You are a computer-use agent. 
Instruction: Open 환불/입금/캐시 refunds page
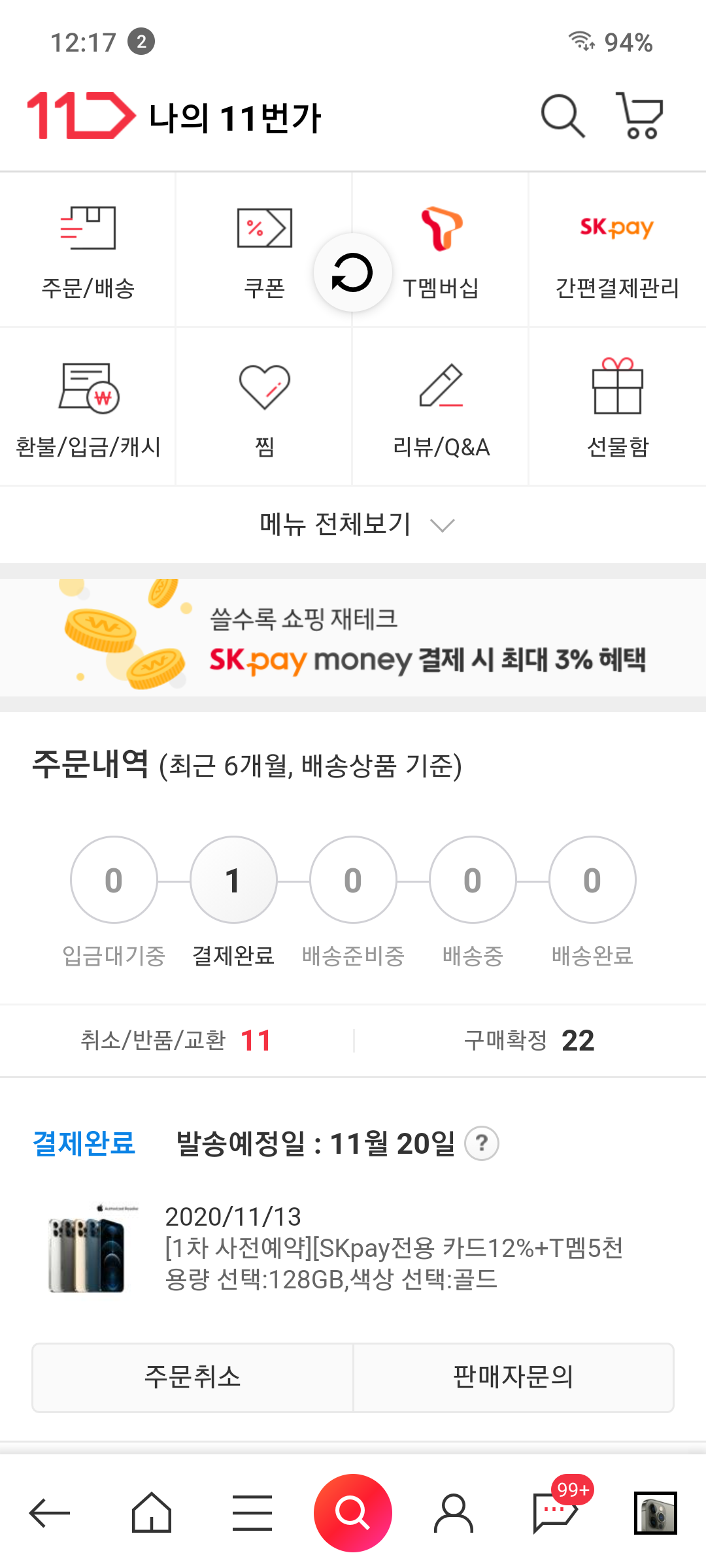click(88, 408)
